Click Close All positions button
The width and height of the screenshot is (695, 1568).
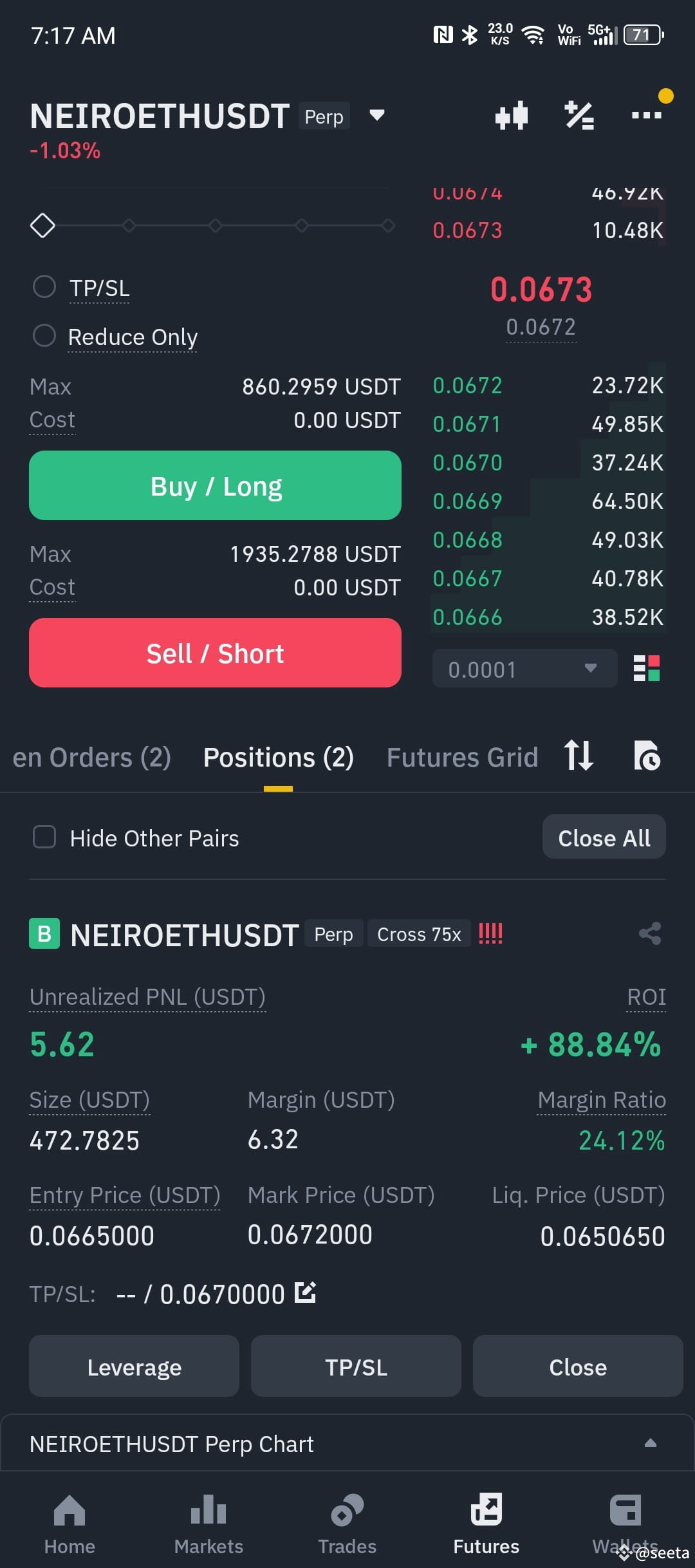[603, 837]
